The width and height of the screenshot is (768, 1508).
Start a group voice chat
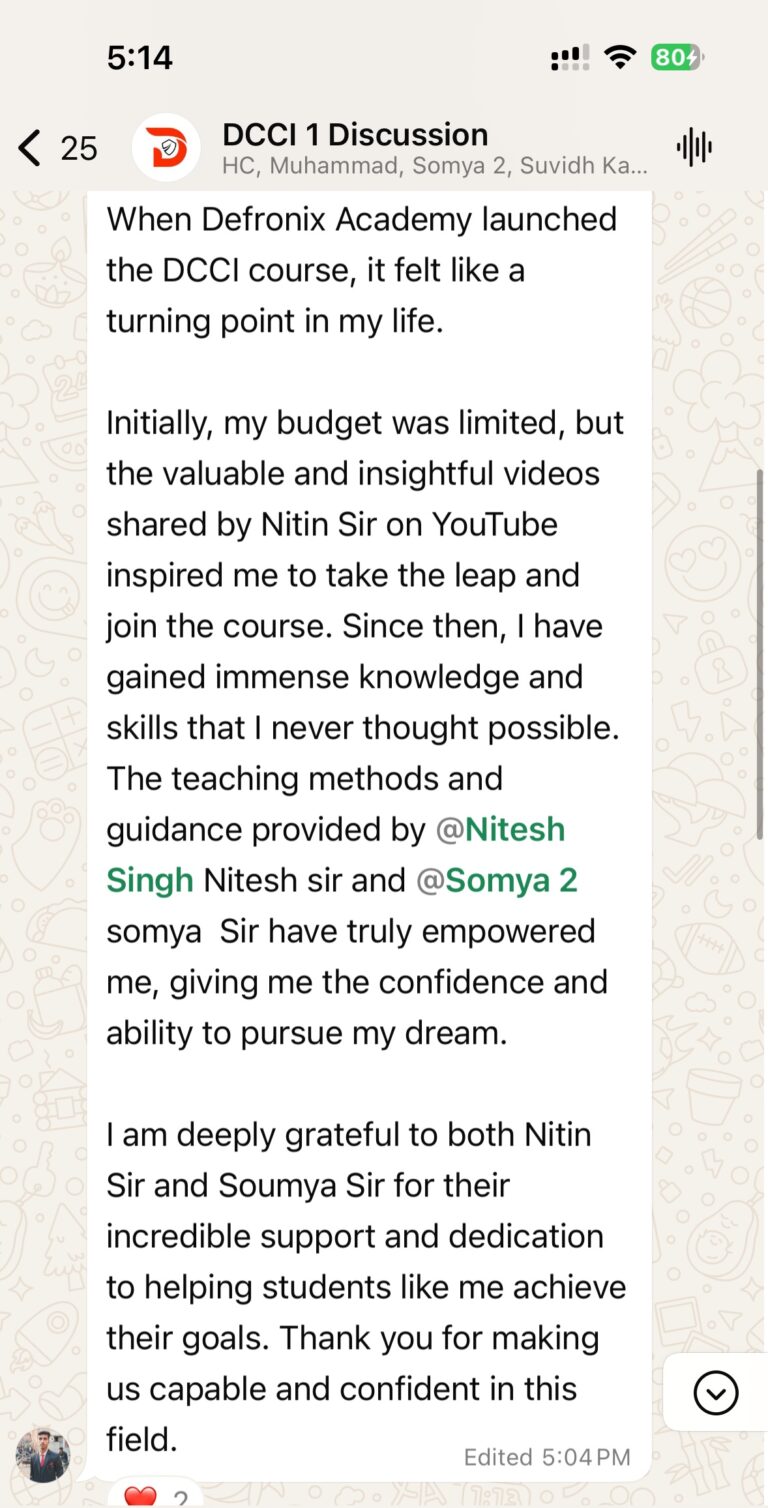[x=693, y=148]
